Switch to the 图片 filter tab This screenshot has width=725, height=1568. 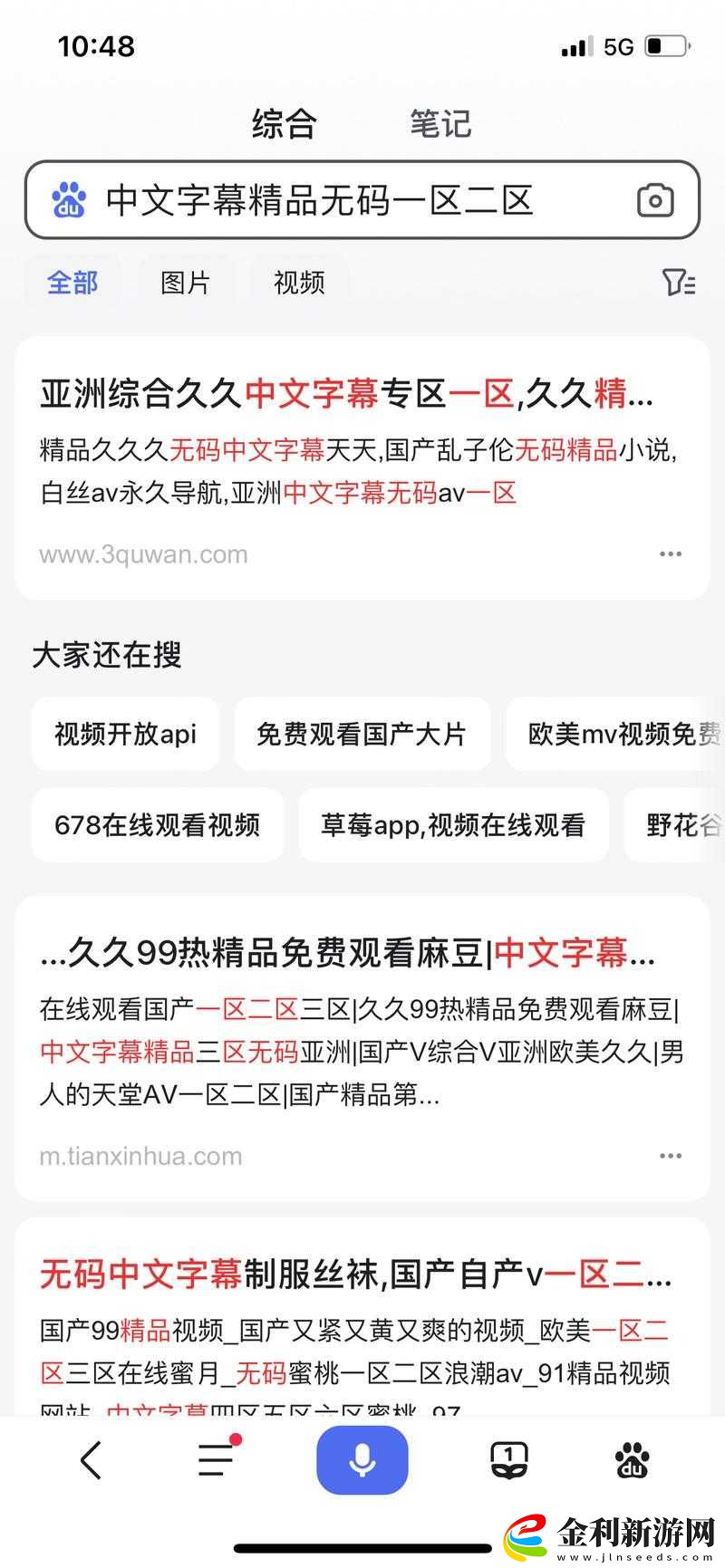[x=186, y=284]
